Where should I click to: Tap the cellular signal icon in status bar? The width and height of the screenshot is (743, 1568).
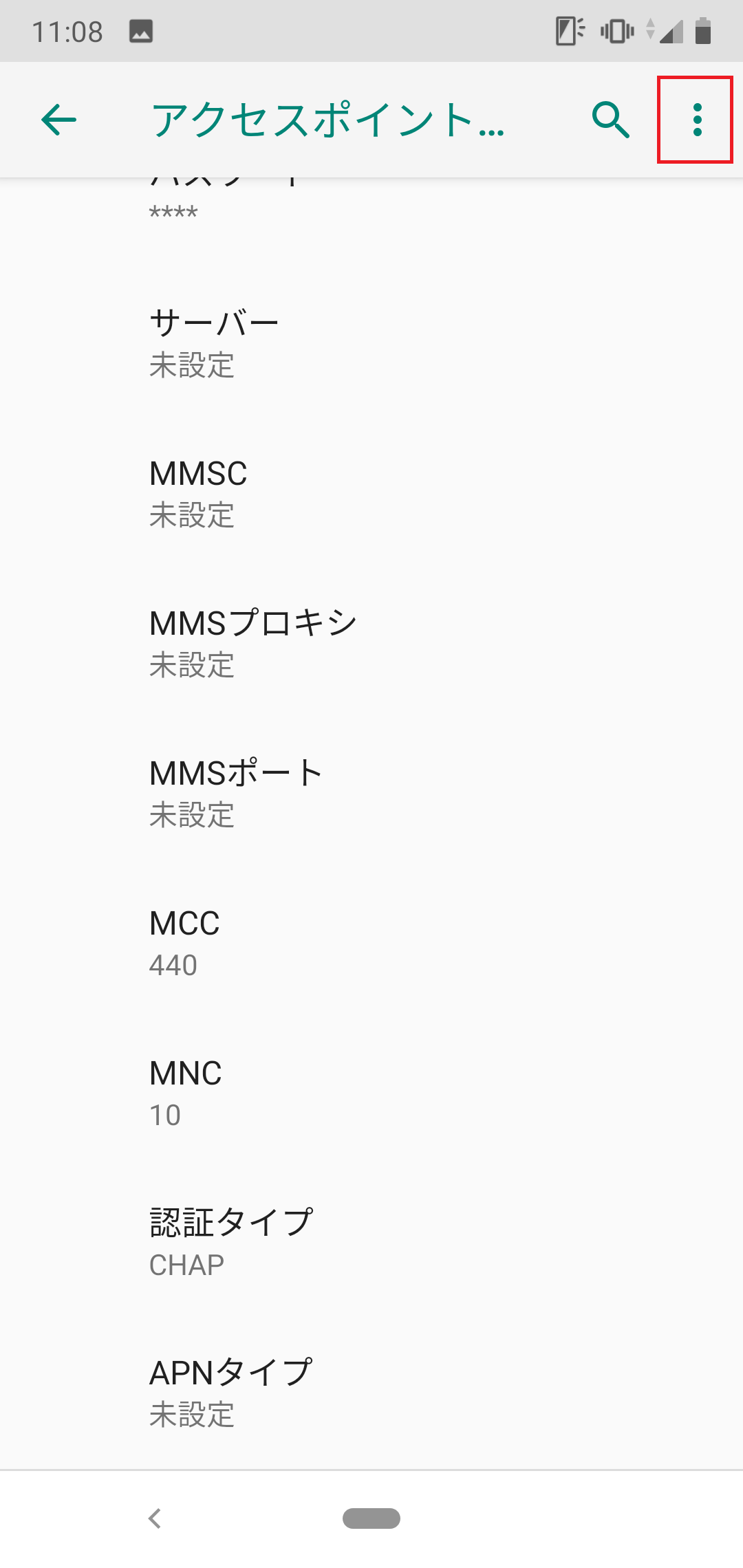(671, 30)
